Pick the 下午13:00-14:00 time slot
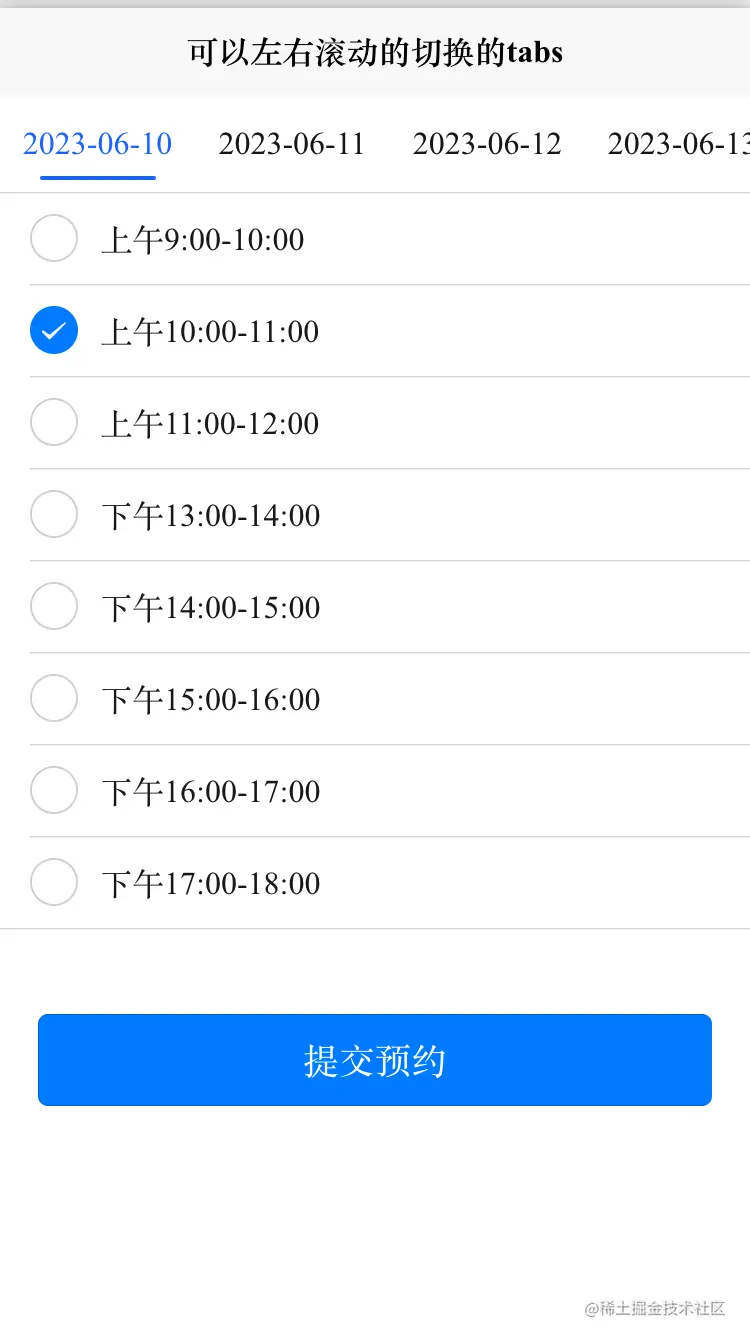The width and height of the screenshot is (750, 1342). point(54,515)
